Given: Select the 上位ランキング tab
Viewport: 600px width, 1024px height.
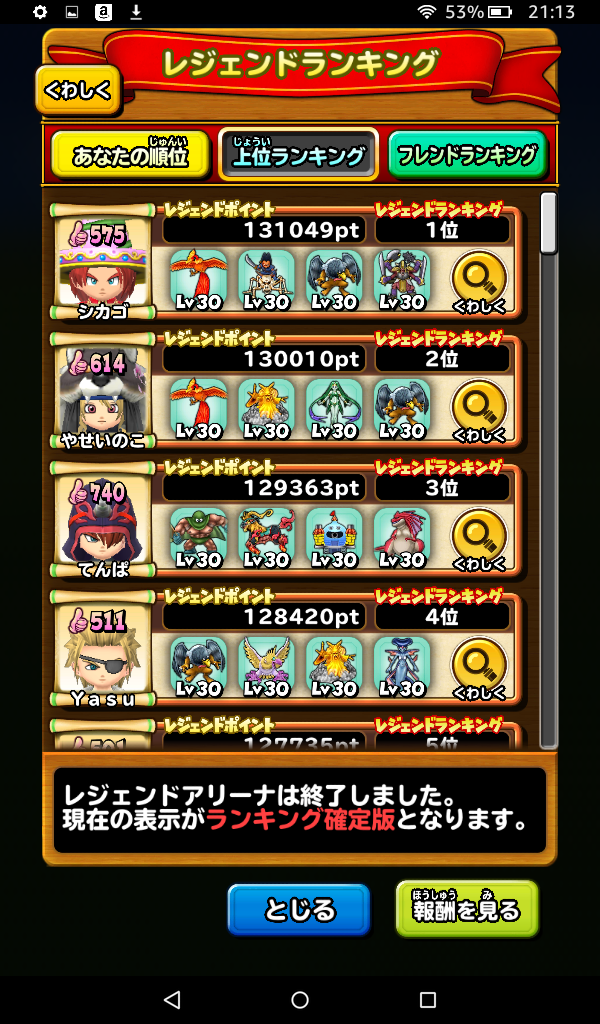Looking at the screenshot, I should [x=298, y=155].
